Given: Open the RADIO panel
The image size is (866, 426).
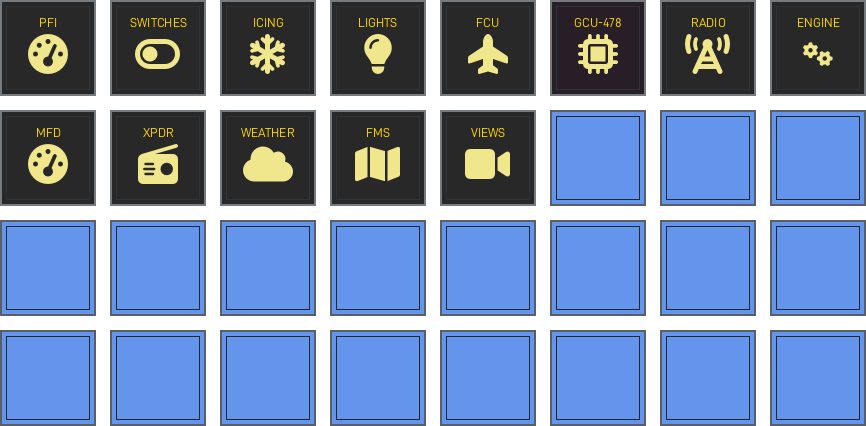Looking at the screenshot, I should tap(708, 48).
